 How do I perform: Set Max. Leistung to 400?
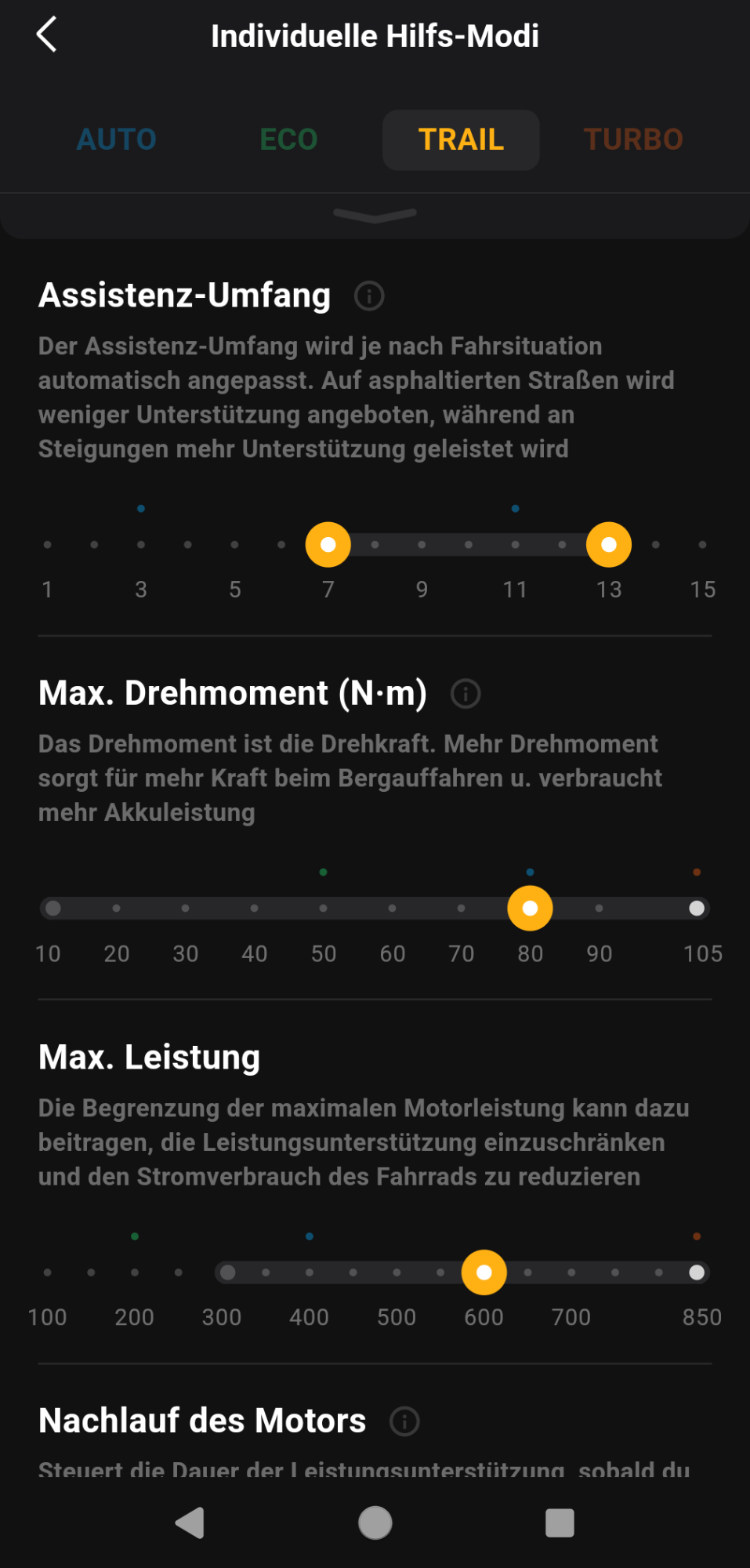[310, 1272]
